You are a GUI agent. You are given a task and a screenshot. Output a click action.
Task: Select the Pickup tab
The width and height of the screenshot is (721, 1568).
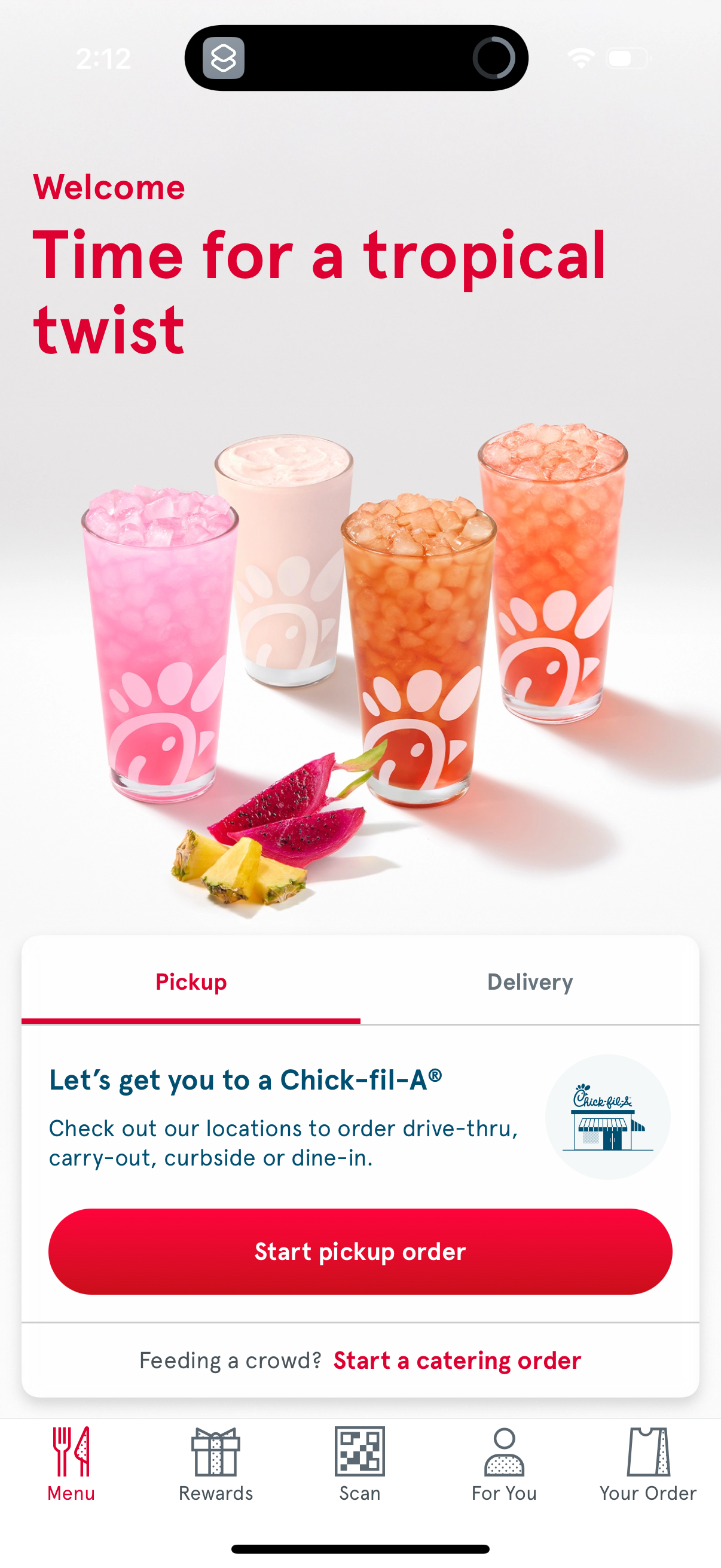191,981
